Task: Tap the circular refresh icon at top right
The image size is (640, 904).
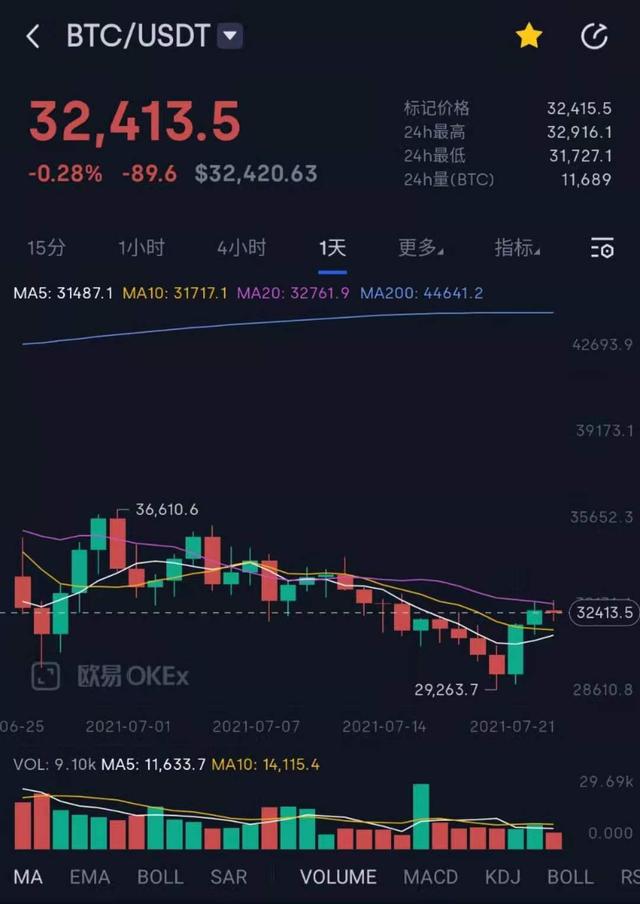Action: click(594, 37)
